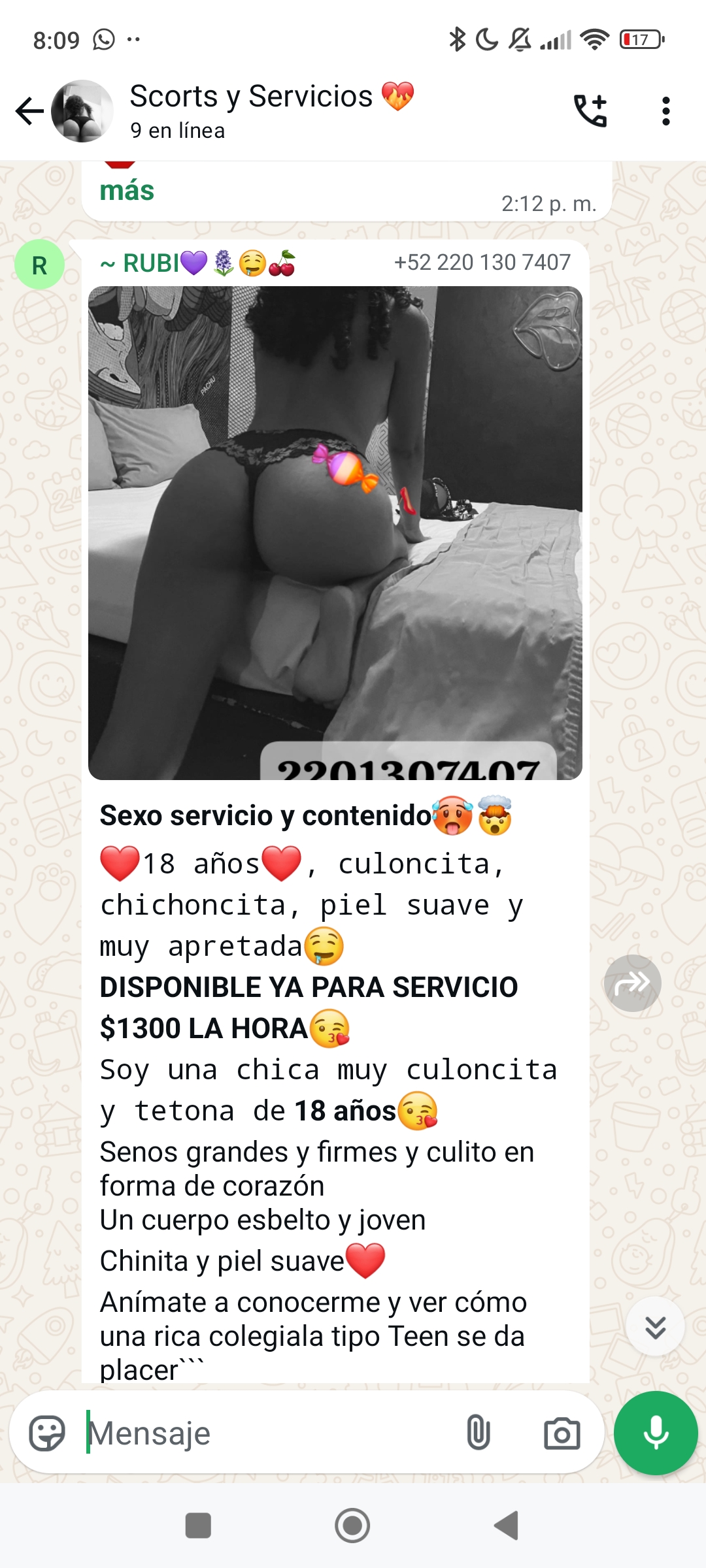This screenshot has width=706, height=1568.
Task: Forward this message with the arrow button
Action: coord(632,983)
